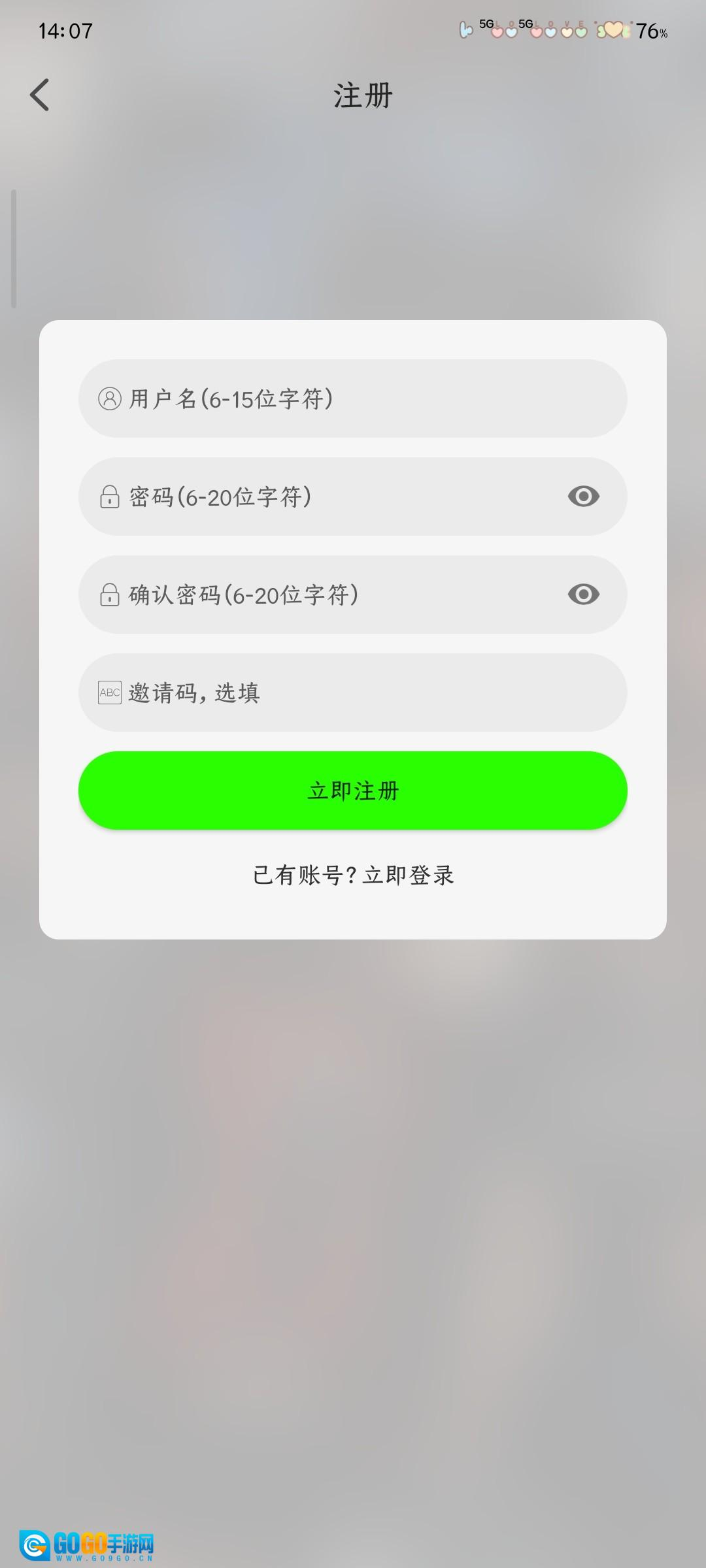Select the password (密码) input field
The image size is (706, 1568).
[x=327, y=497]
